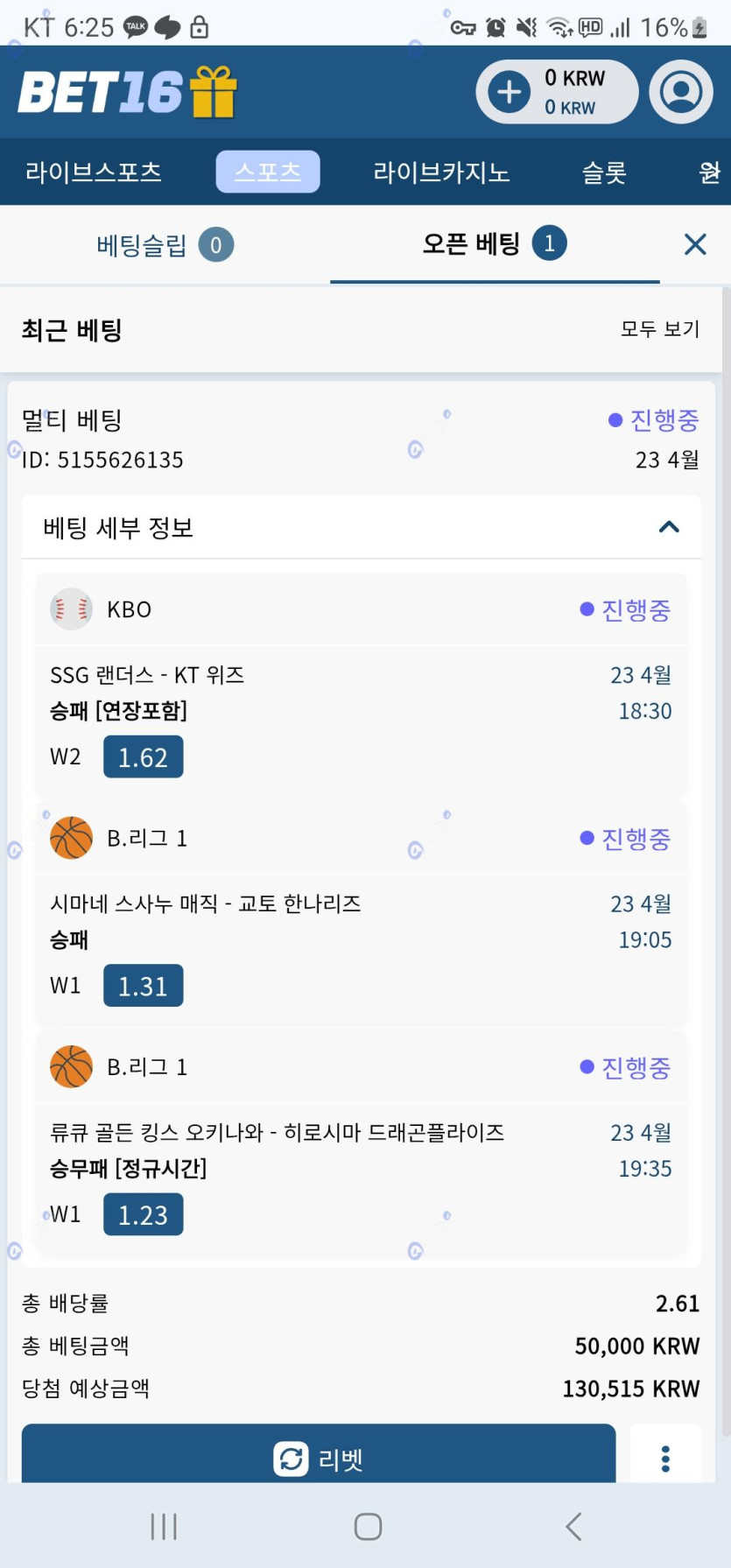This screenshot has width=731, height=1568.
Task: Close the bet slip panel
Action: pos(695,244)
